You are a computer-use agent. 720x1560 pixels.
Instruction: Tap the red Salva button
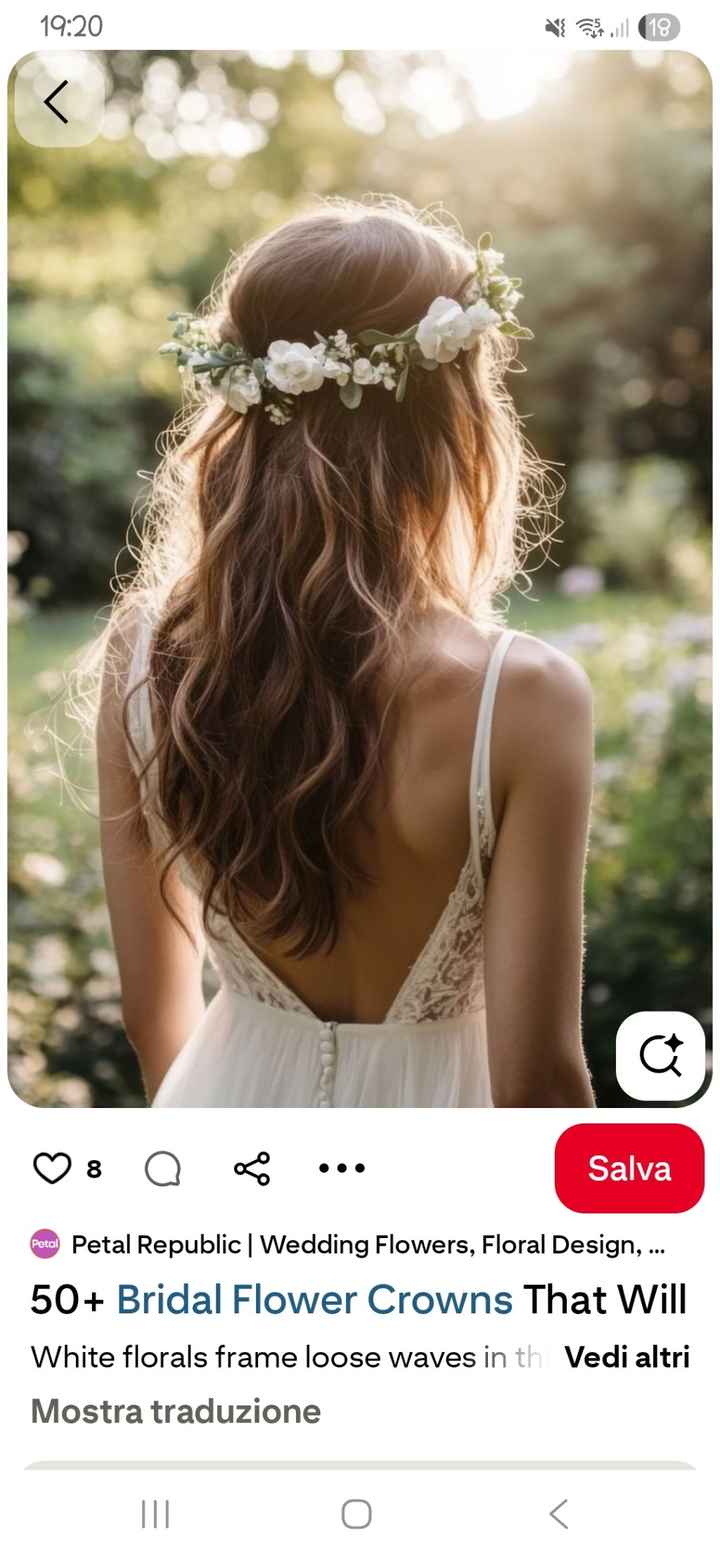coord(629,1168)
